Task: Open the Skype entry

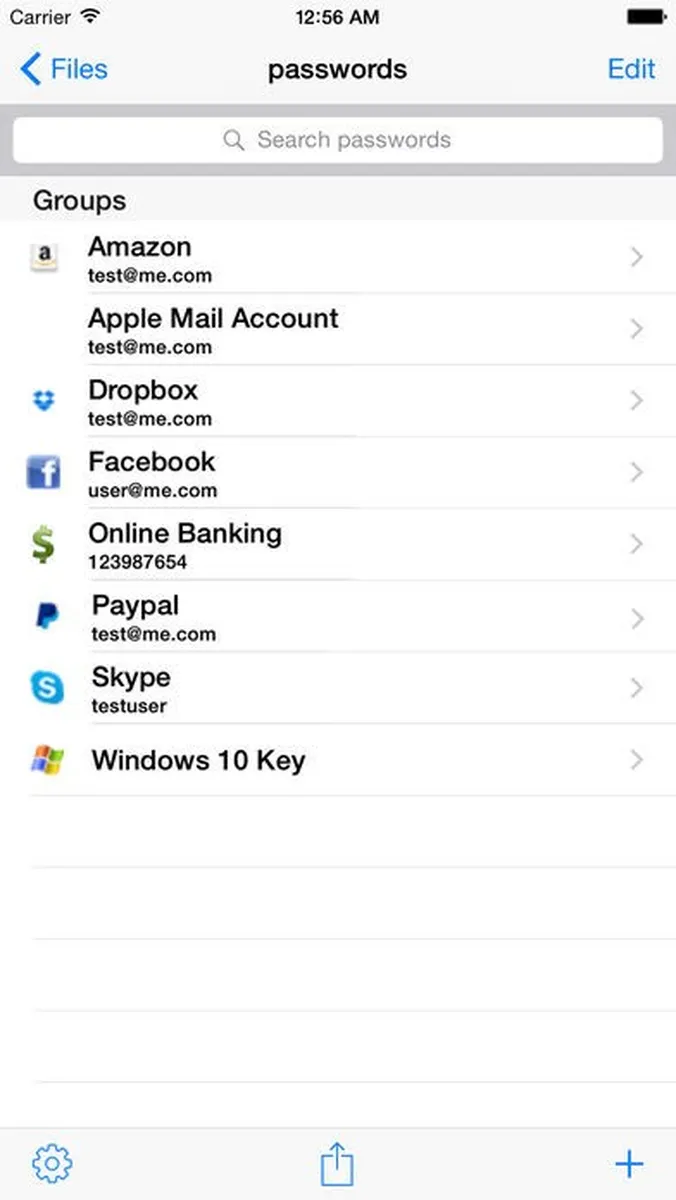Action: (x=338, y=689)
